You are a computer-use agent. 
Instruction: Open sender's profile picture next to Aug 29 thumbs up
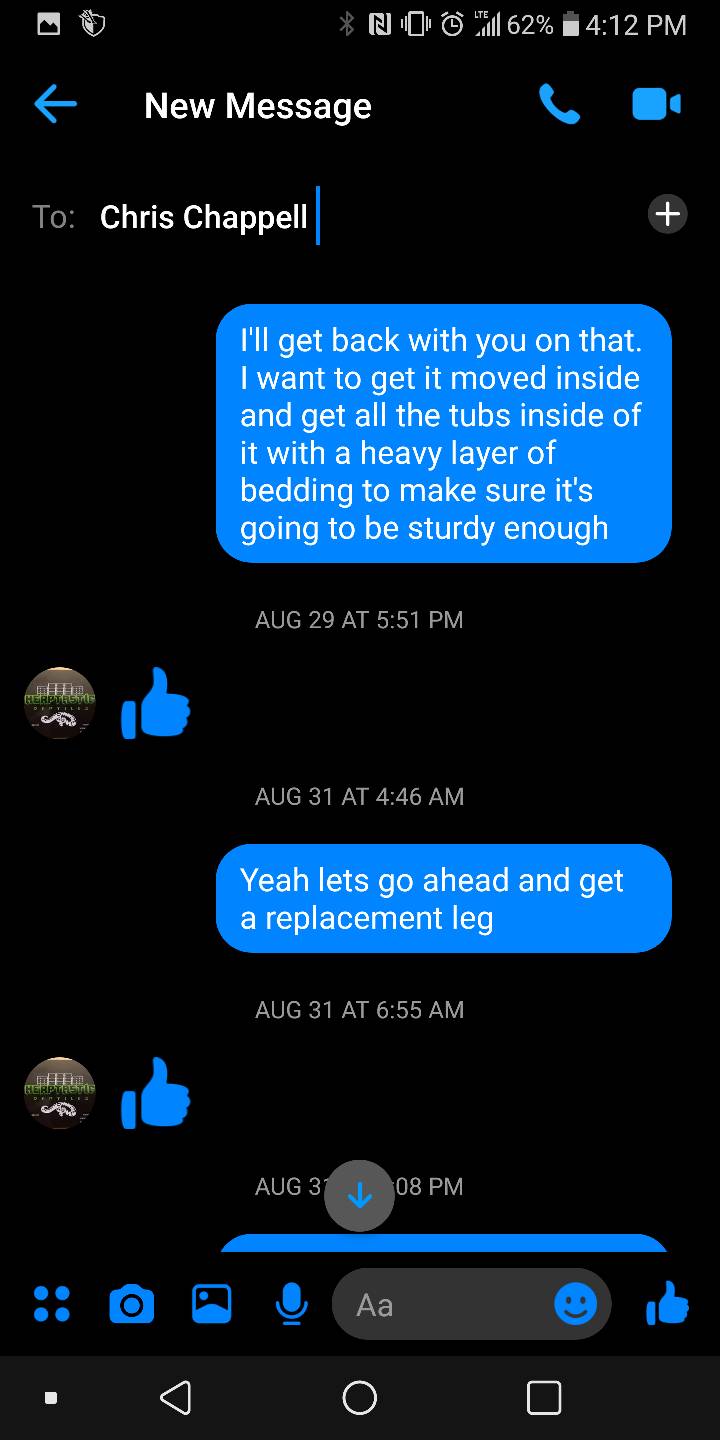pyautogui.click(x=60, y=702)
